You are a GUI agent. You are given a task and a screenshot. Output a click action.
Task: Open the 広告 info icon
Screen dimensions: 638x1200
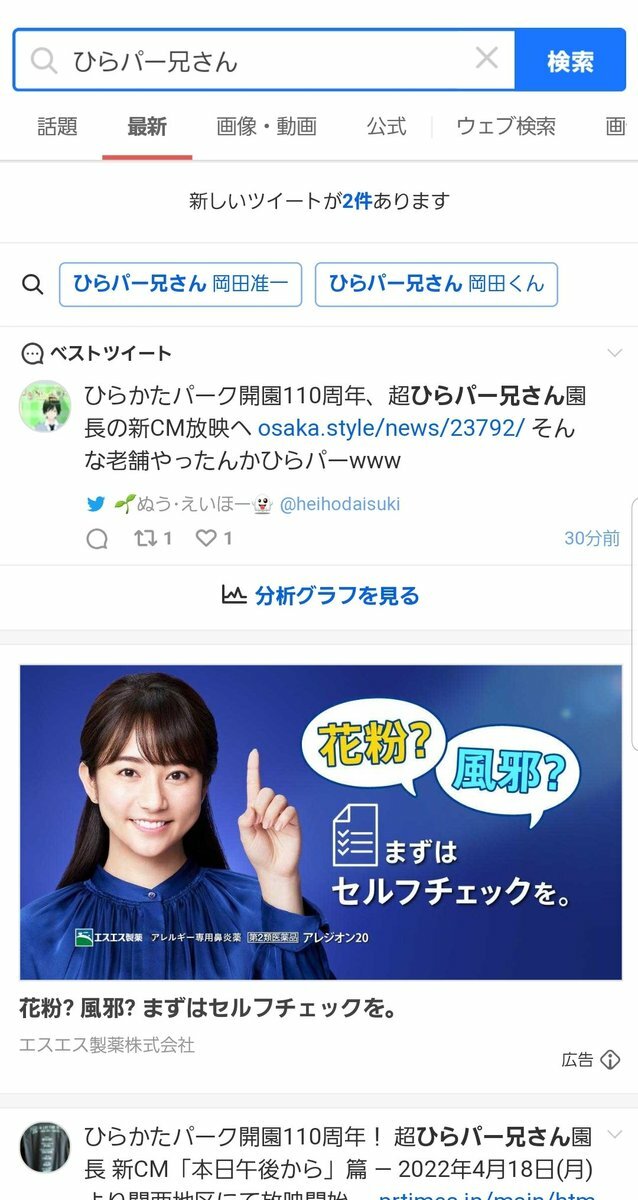pos(610,1060)
